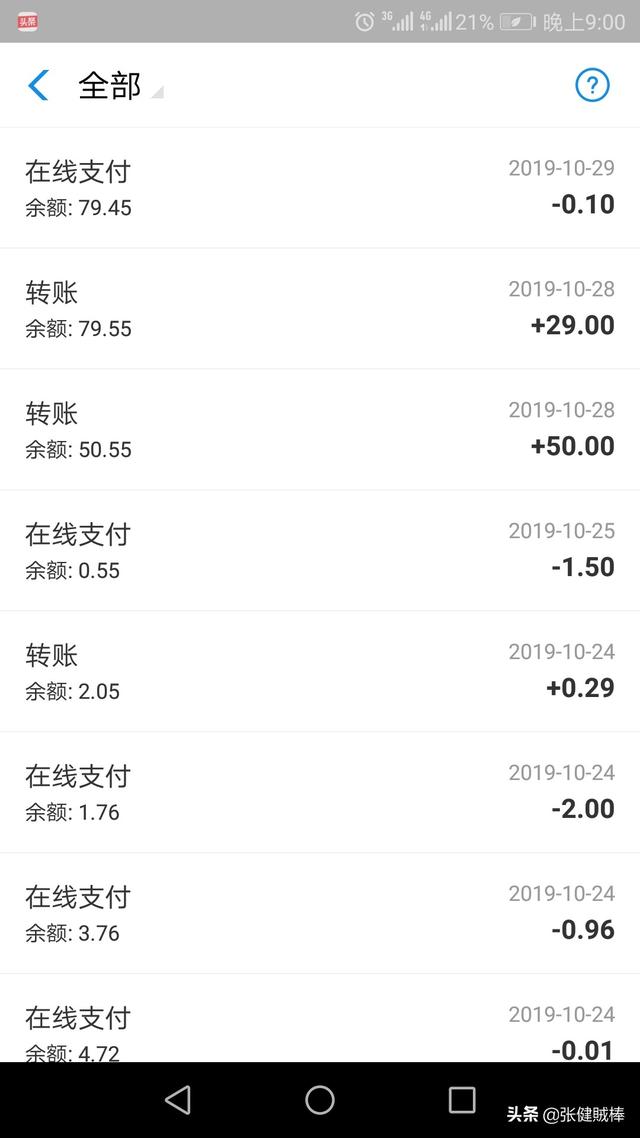
Task: Tap the system home button
Action: point(320,1100)
